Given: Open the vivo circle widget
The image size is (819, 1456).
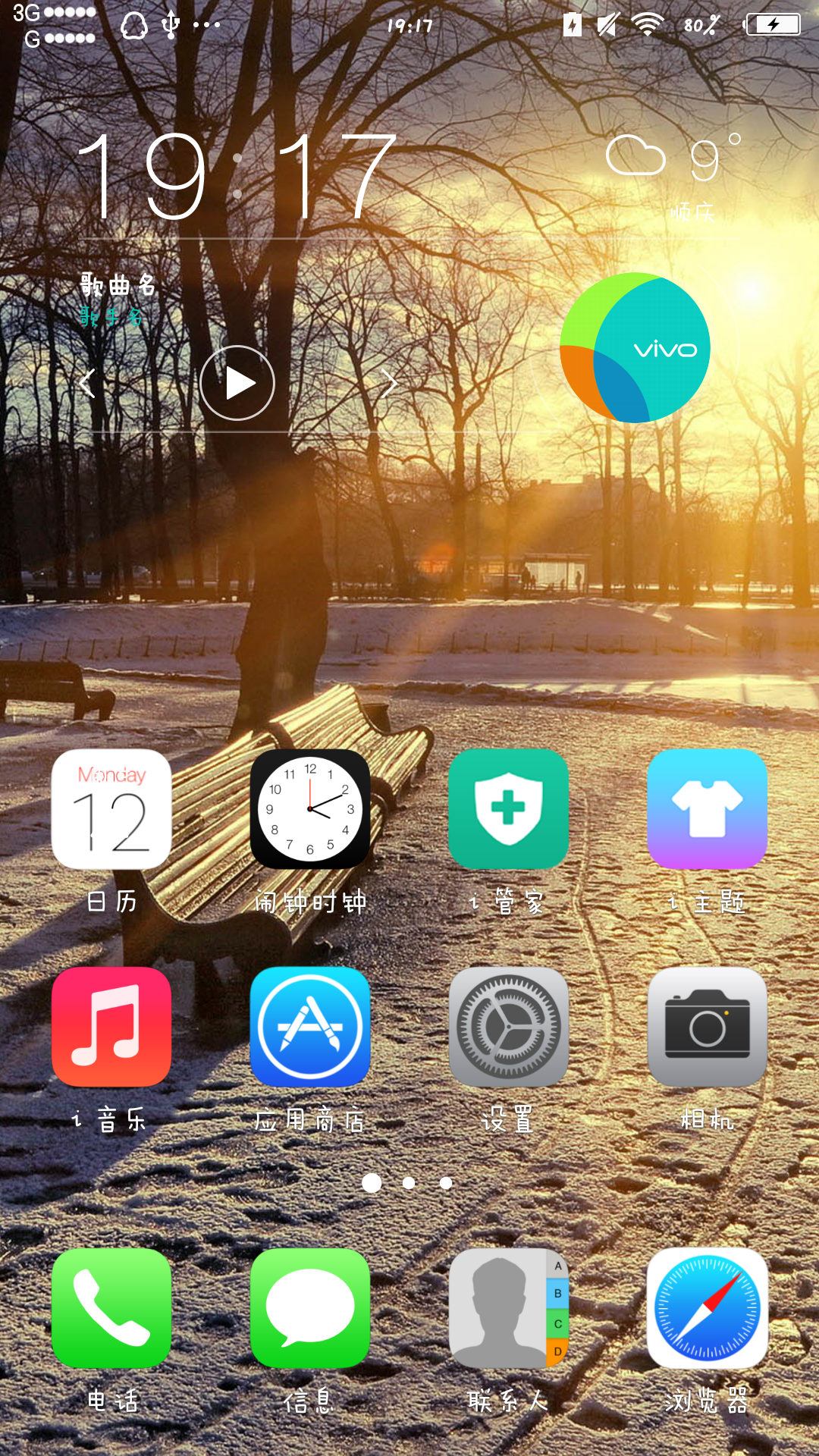Looking at the screenshot, I should [x=635, y=348].
